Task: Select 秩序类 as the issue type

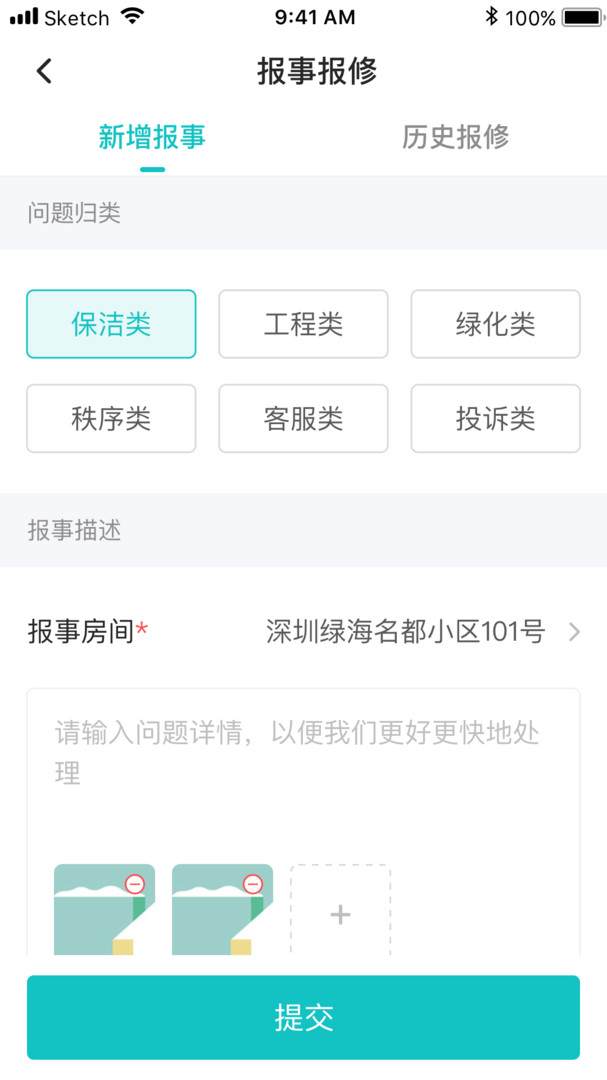Action: (111, 419)
